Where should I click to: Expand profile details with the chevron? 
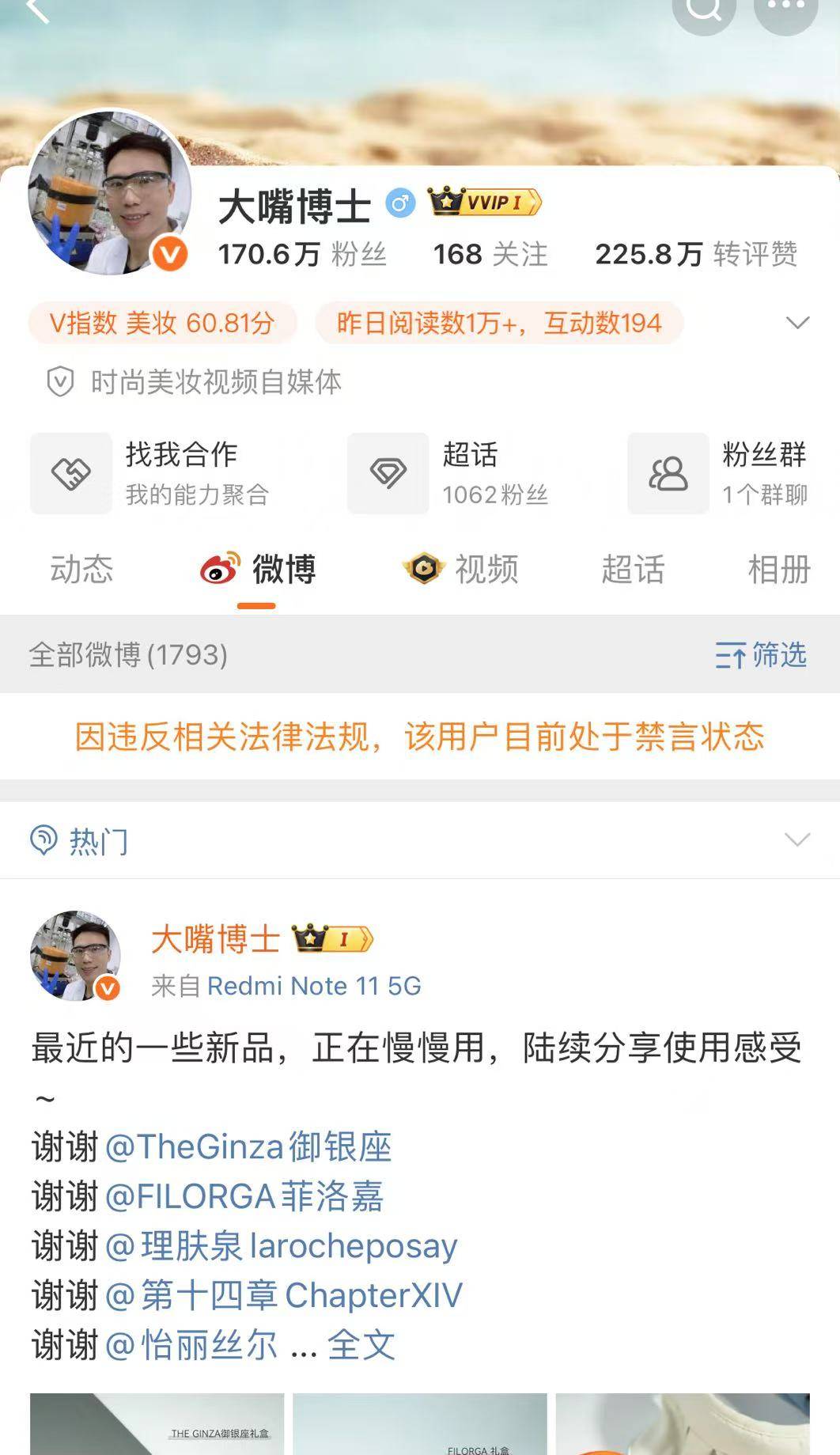pos(797,323)
